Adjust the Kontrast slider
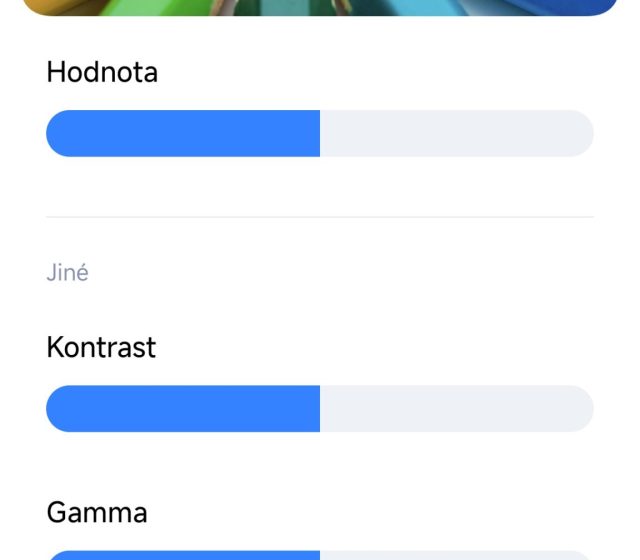640x560 pixels. (320, 408)
